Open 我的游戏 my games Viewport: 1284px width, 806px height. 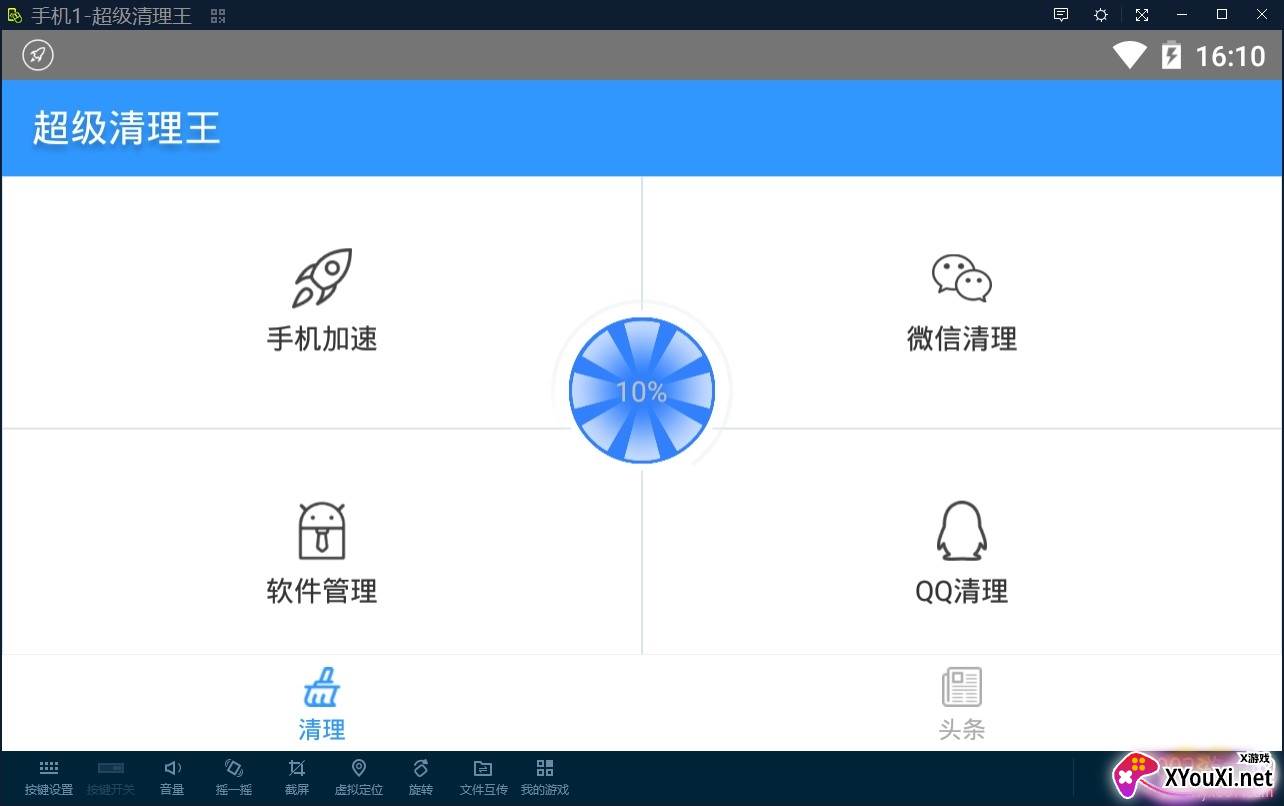(x=544, y=777)
